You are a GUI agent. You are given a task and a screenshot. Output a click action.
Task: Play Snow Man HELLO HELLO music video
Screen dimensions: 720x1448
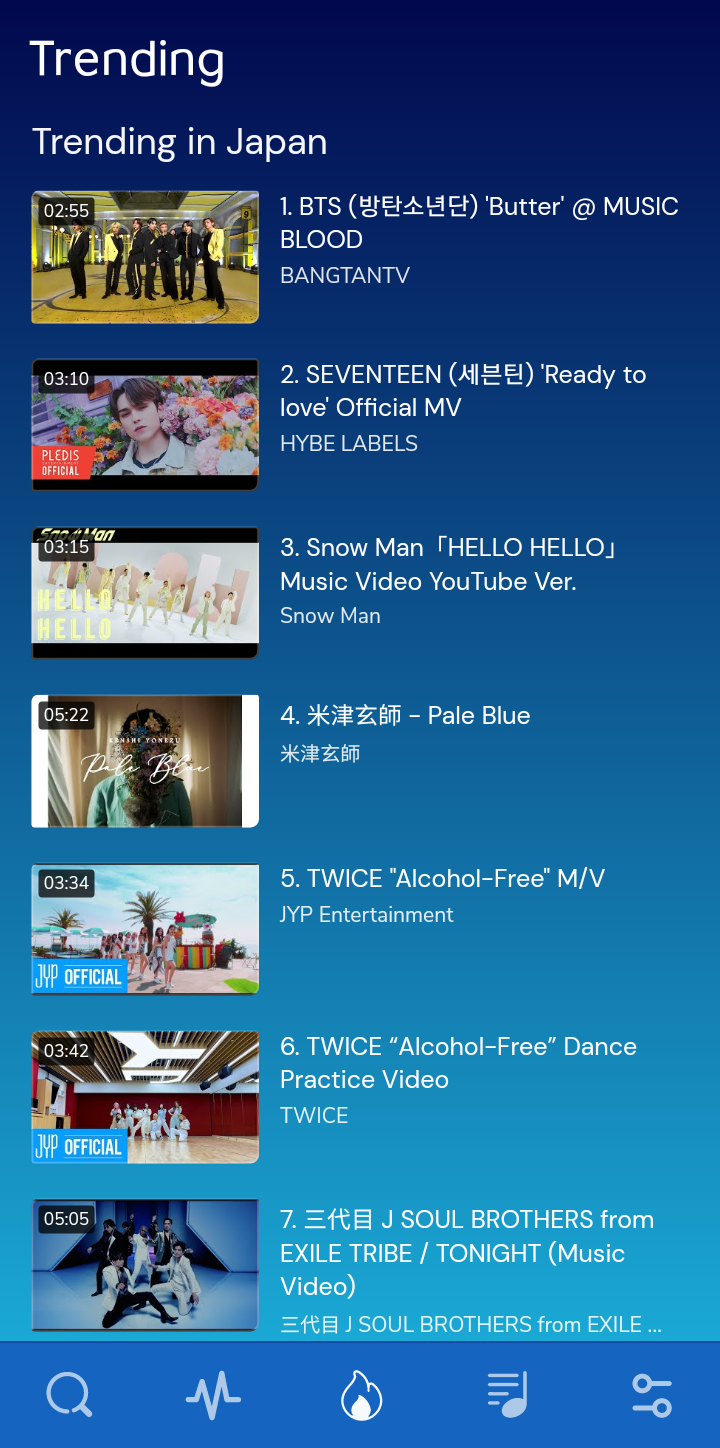tap(145, 593)
